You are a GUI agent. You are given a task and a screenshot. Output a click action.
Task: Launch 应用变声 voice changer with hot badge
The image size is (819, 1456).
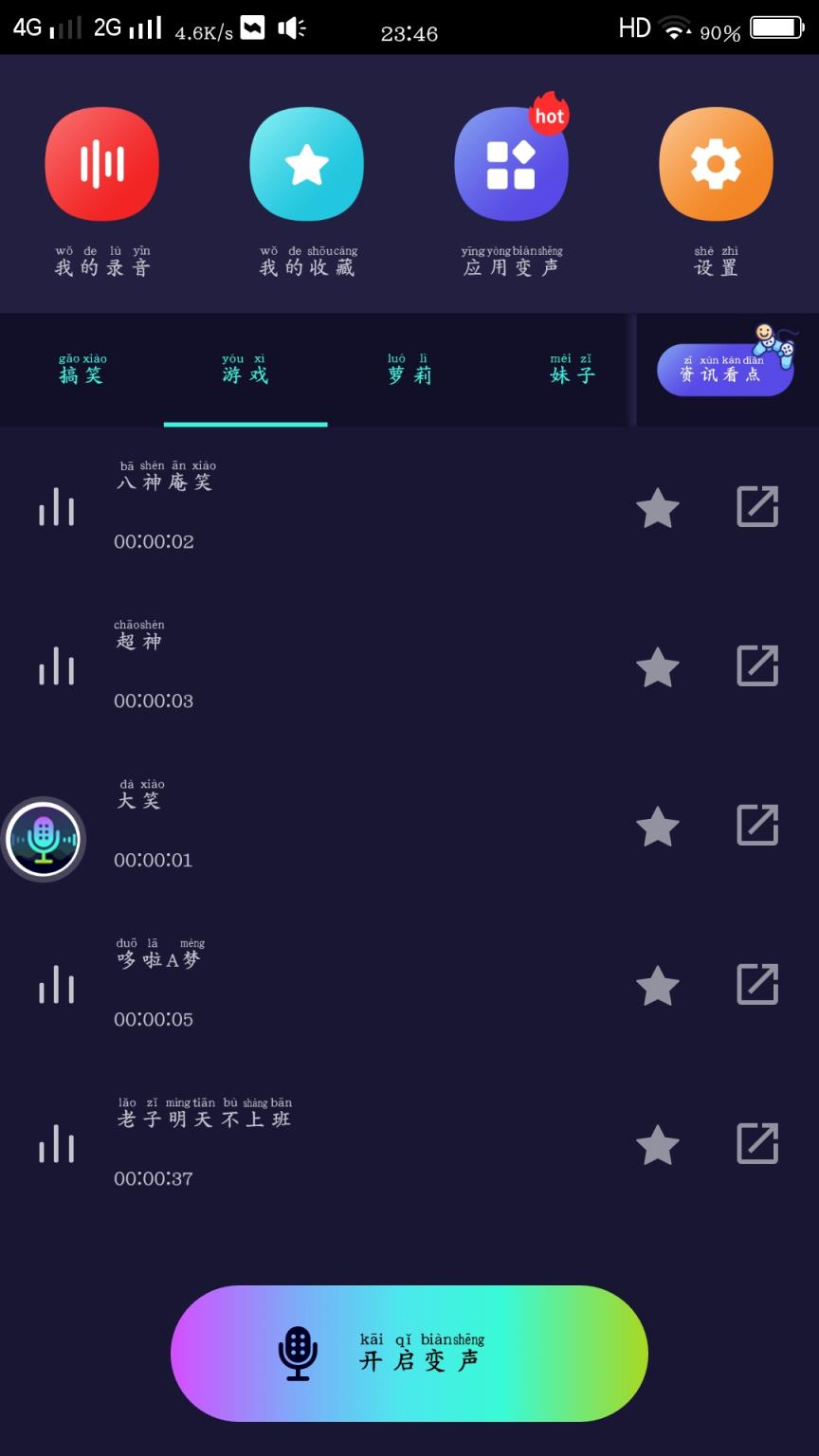point(512,163)
